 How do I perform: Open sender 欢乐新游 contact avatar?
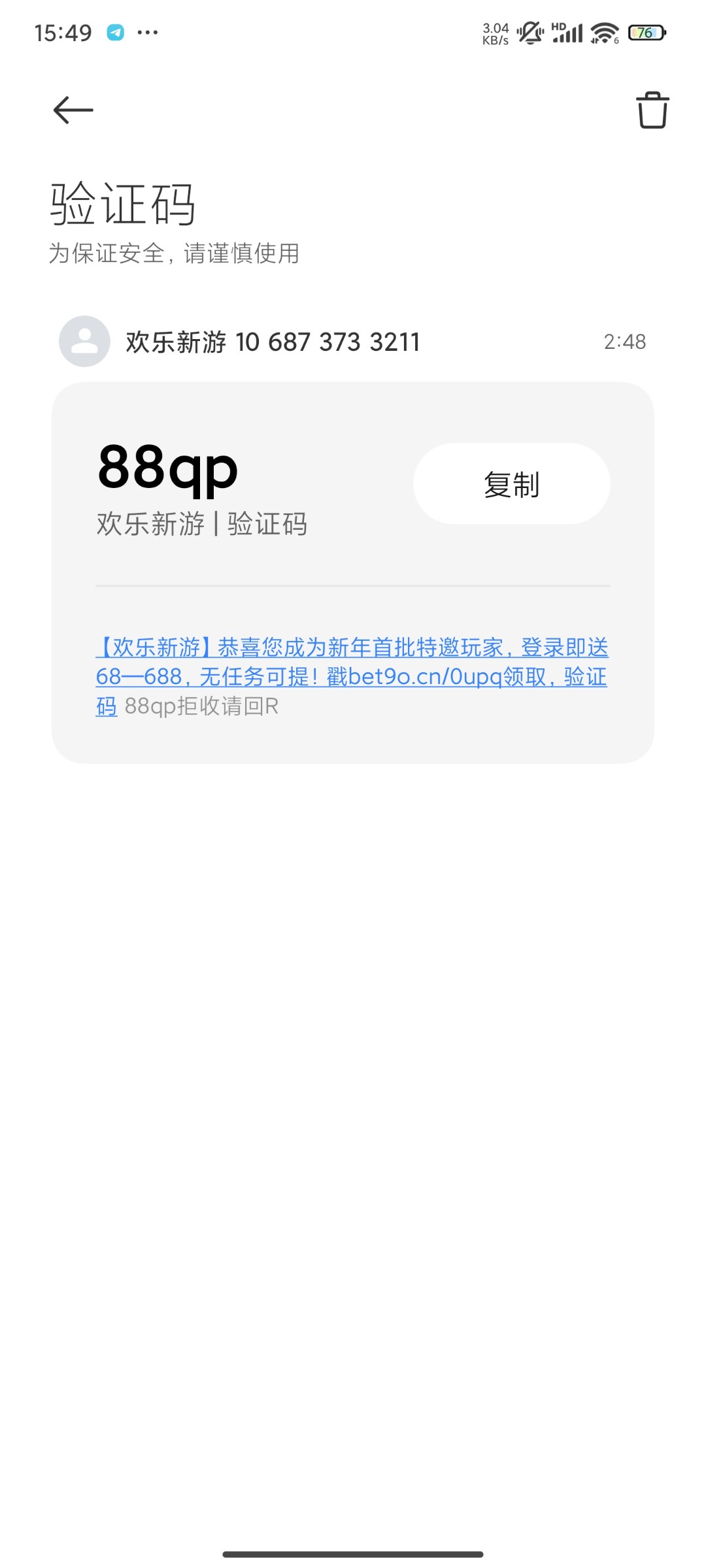[x=84, y=341]
